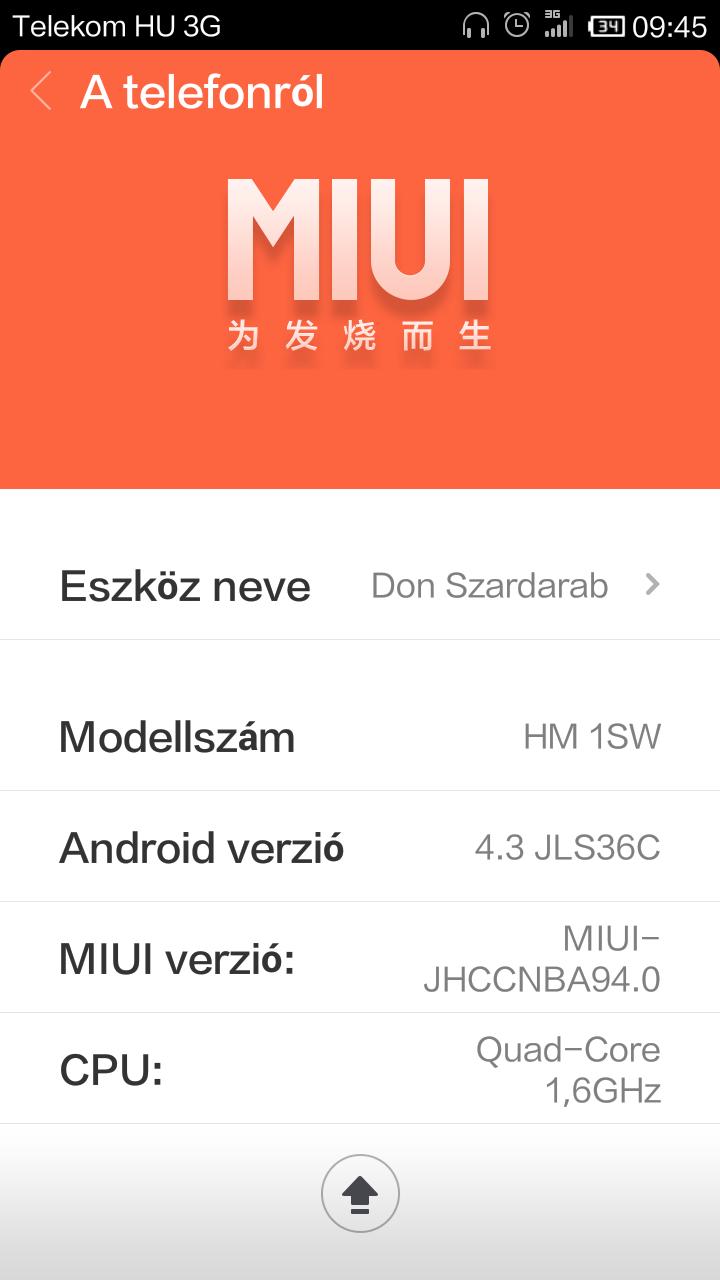Open the Eszköz neve row
This screenshot has width=720, height=1280.
coord(360,585)
